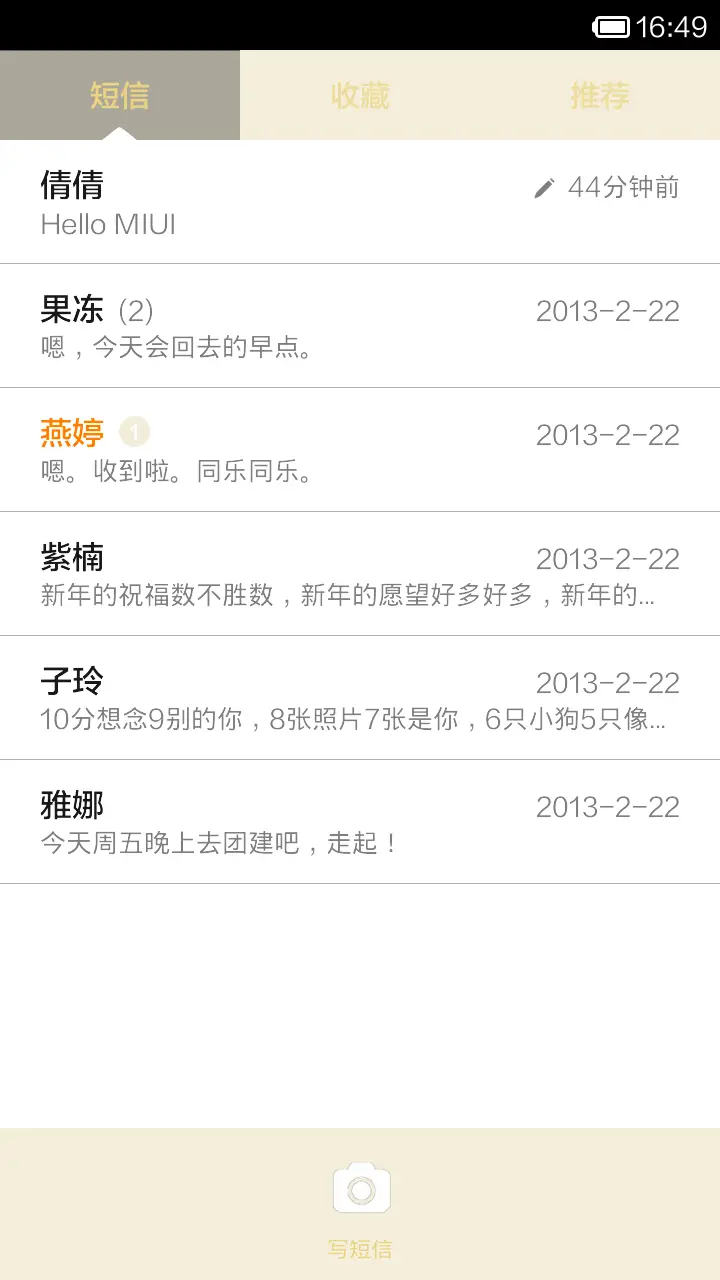Tap the 写短信 button to compose message
Viewport: 720px width, 1280px height.
361,1249
